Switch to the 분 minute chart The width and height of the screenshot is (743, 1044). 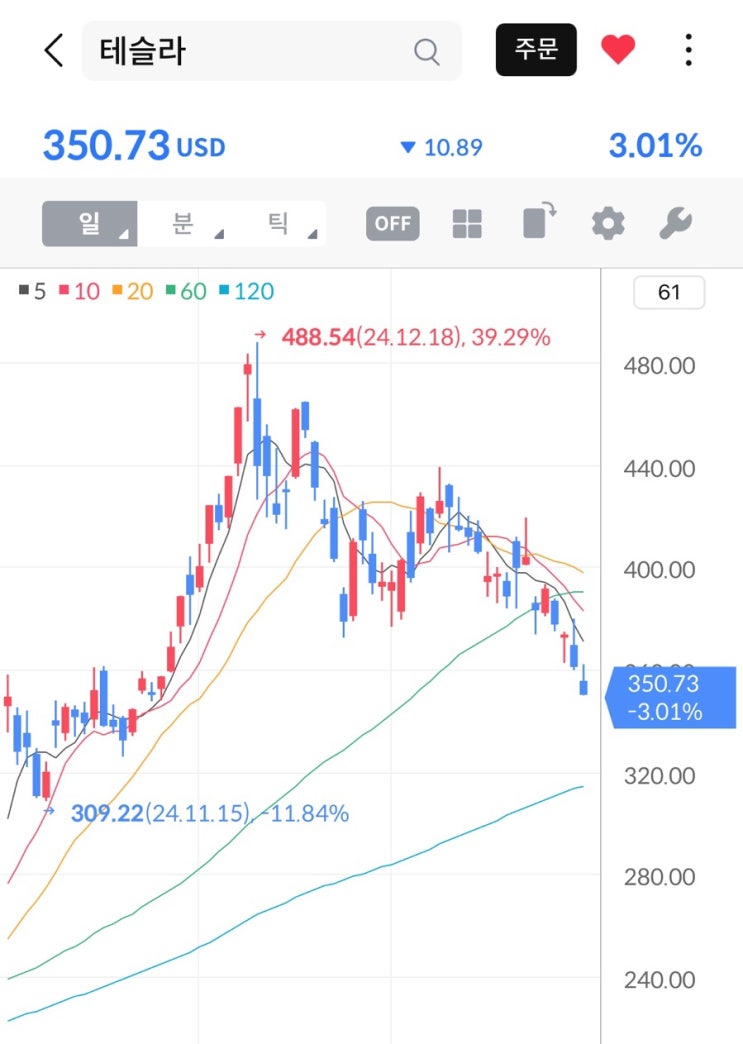(183, 223)
